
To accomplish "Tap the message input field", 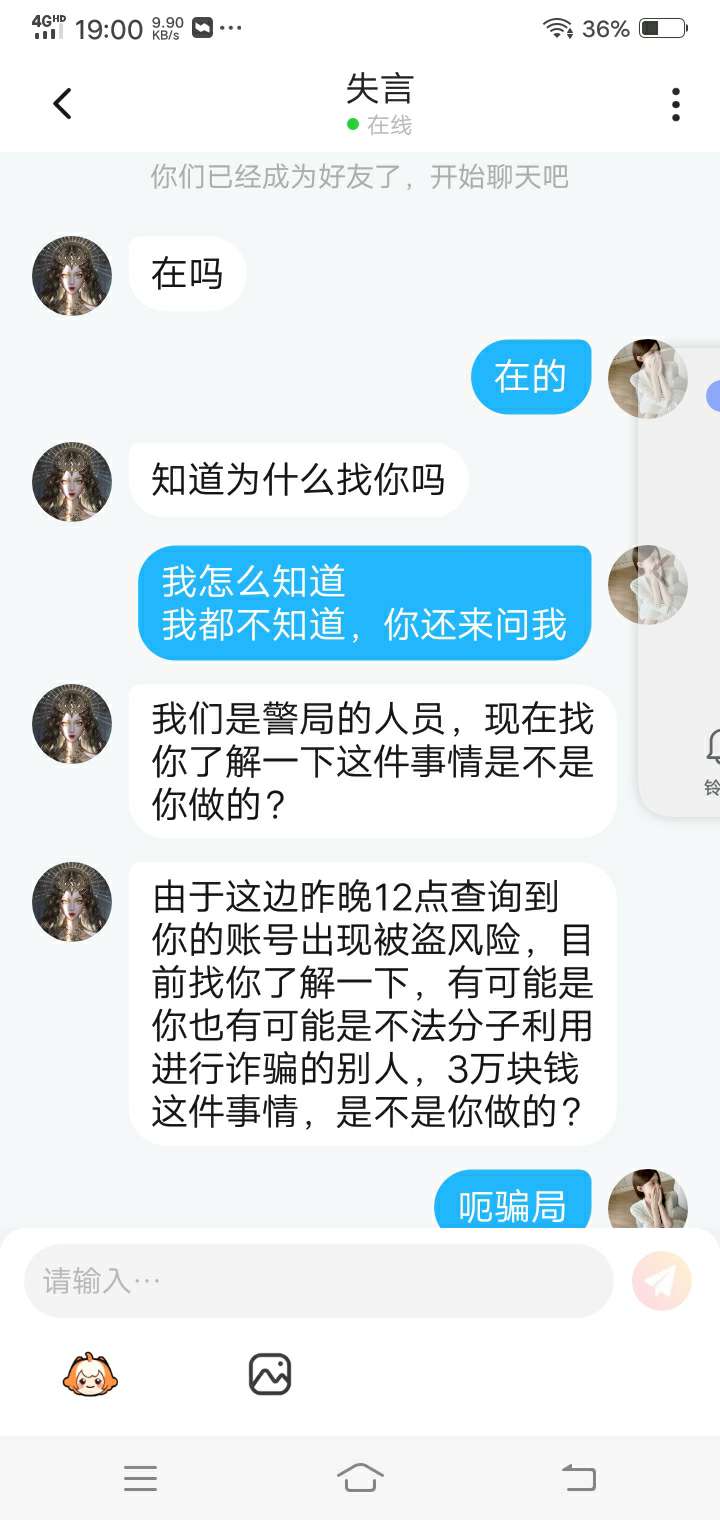I will [318, 1281].
